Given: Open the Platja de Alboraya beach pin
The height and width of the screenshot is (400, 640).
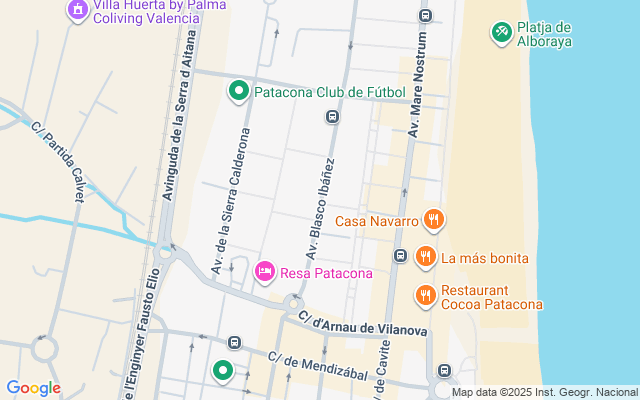Looking at the screenshot, I should pyautogui.click(x=502, y=33).
